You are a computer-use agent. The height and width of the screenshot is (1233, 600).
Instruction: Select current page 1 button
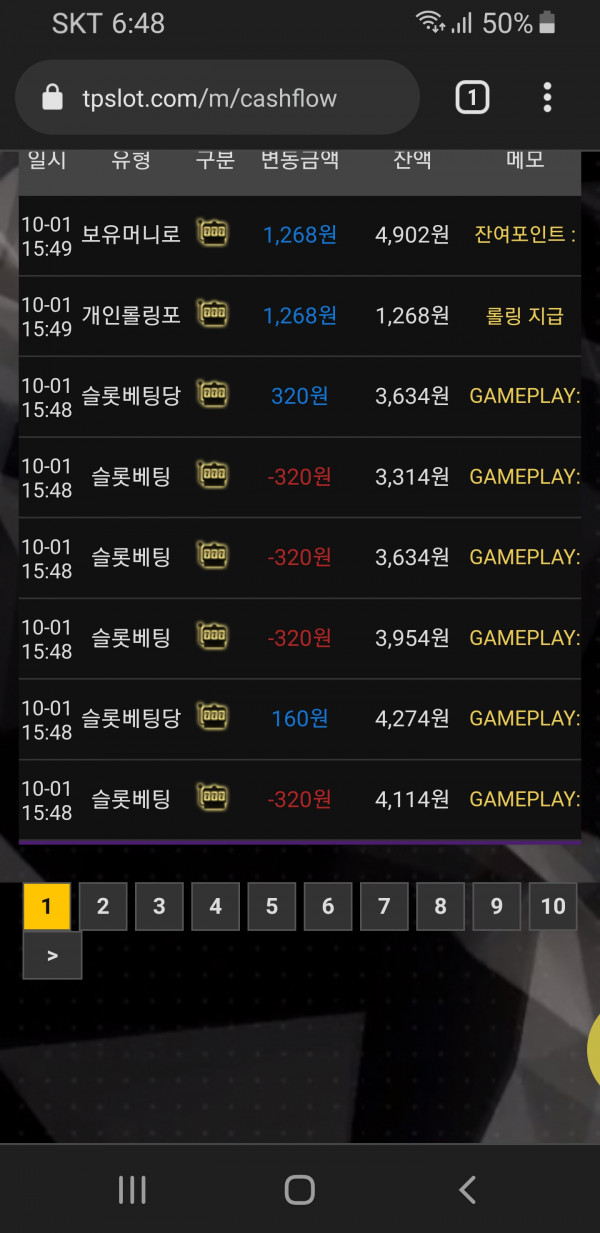[47, 907]
